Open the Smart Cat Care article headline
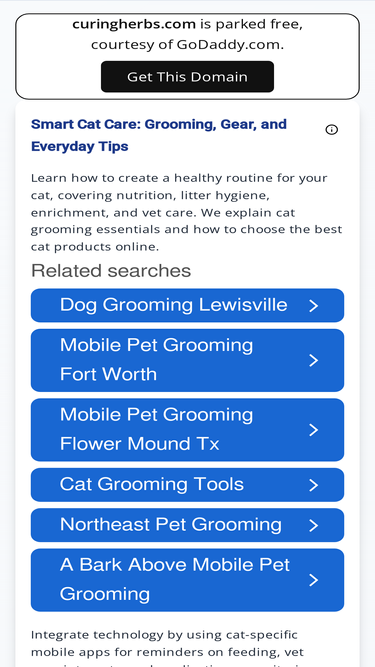 159,135
